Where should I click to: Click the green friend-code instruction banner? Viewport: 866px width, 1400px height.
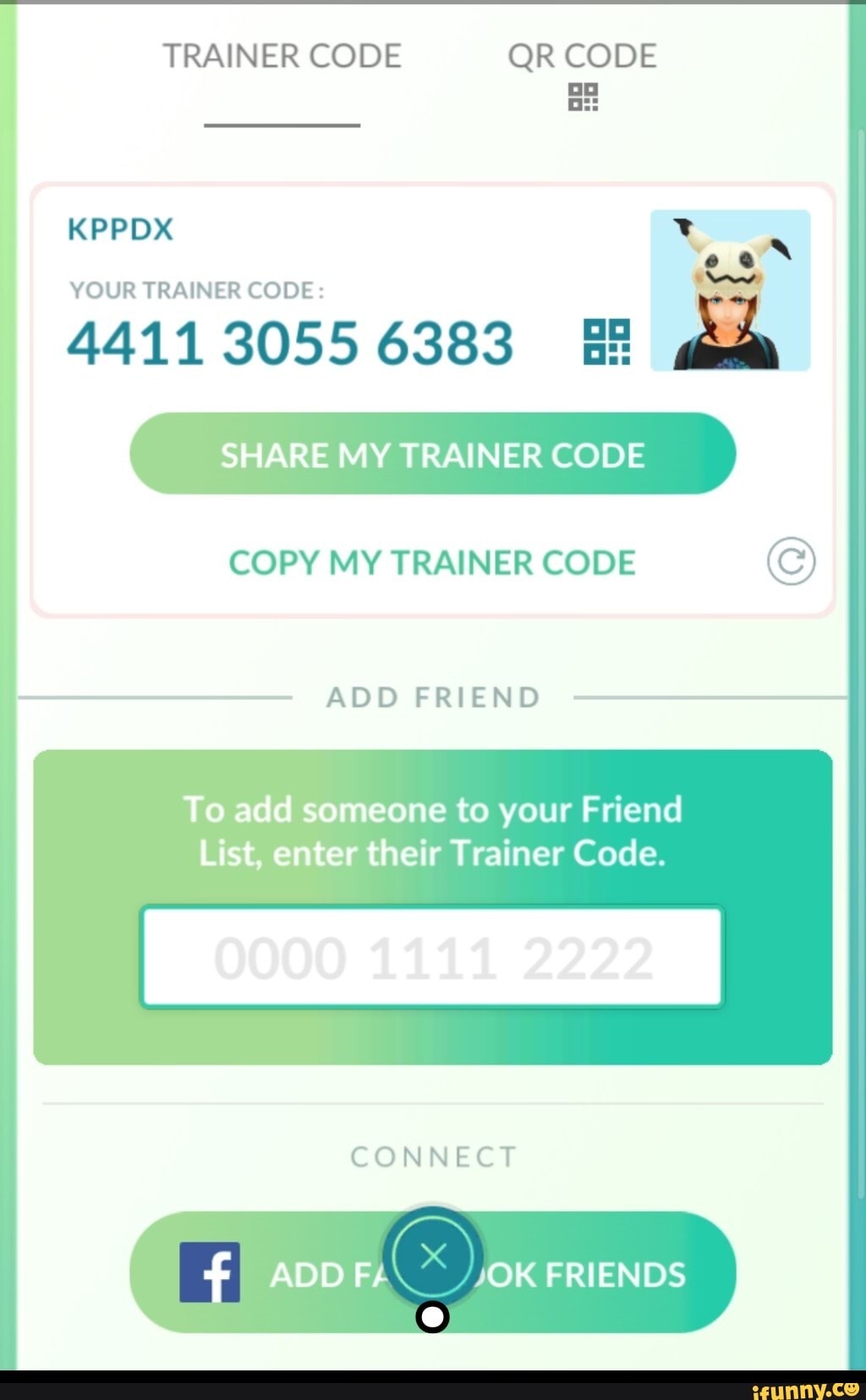coord(434,905)
